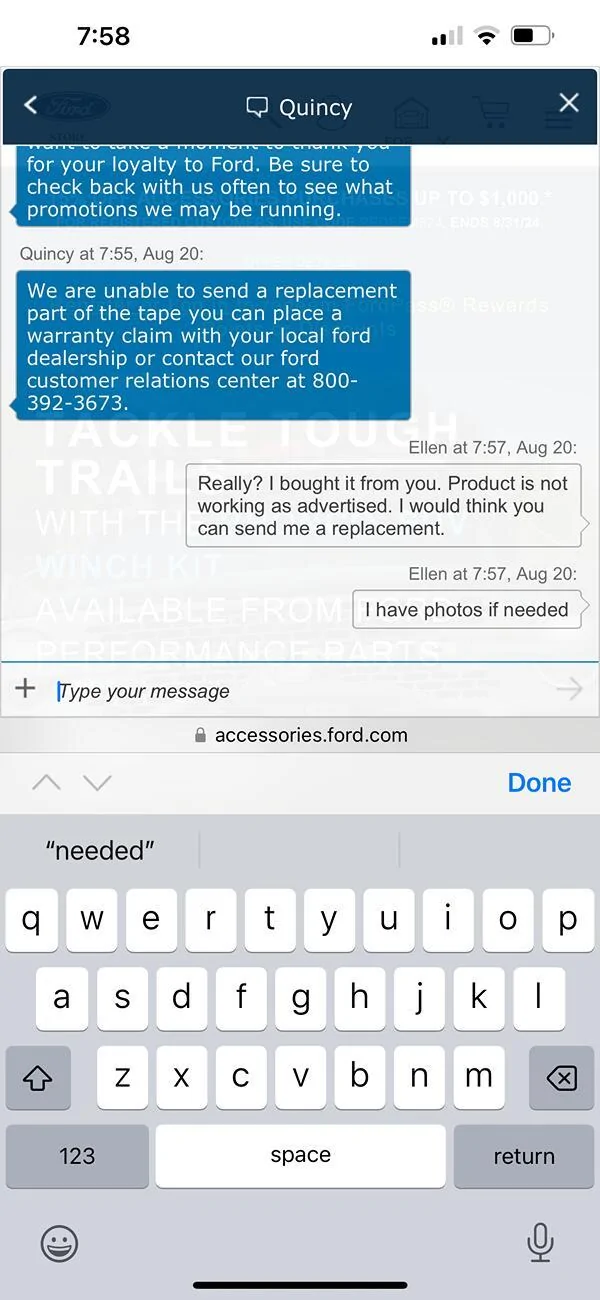Toggle the shift key

coord(37,1077)
